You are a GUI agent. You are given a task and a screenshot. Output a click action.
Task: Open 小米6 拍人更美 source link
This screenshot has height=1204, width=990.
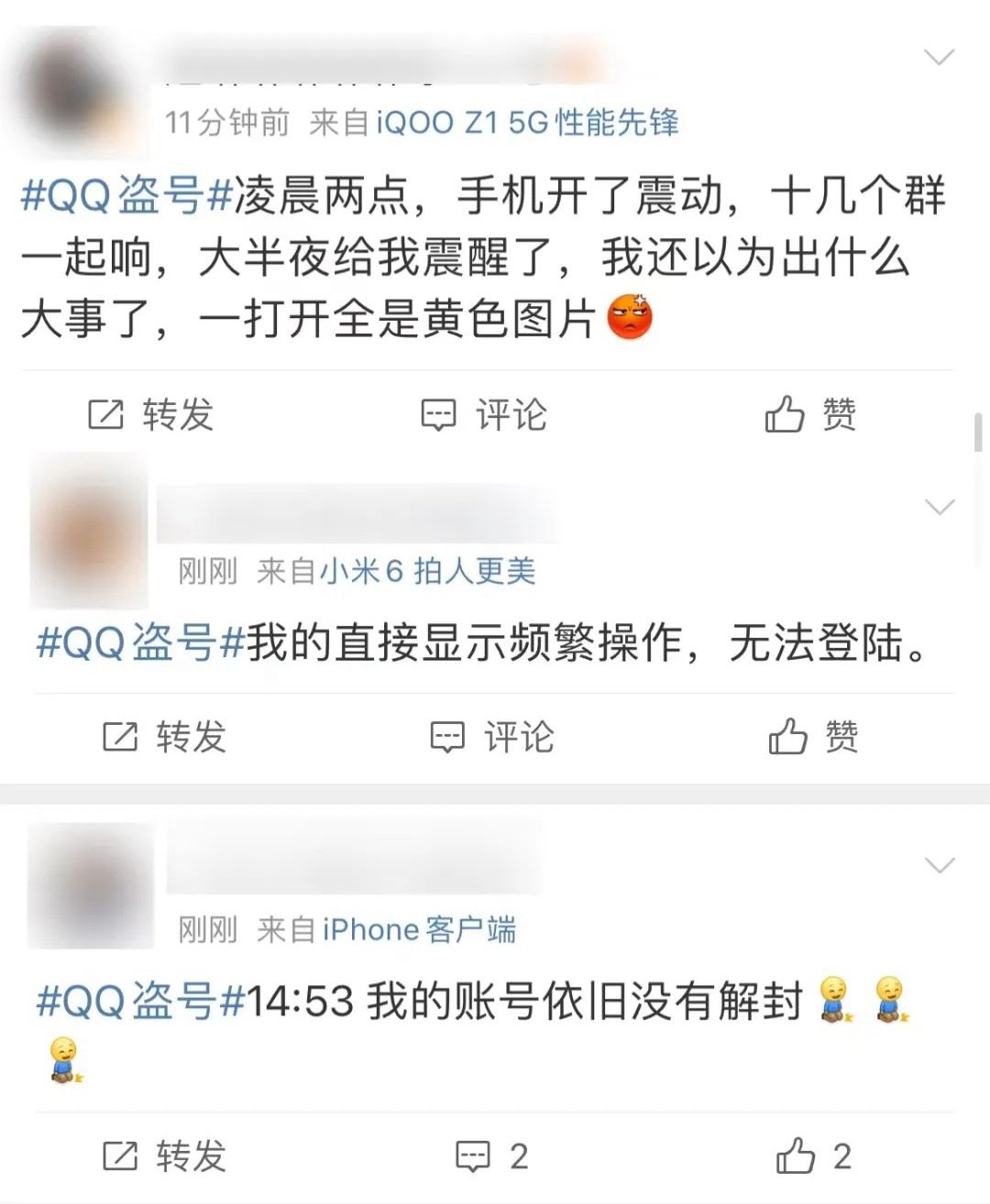[427, 572]
